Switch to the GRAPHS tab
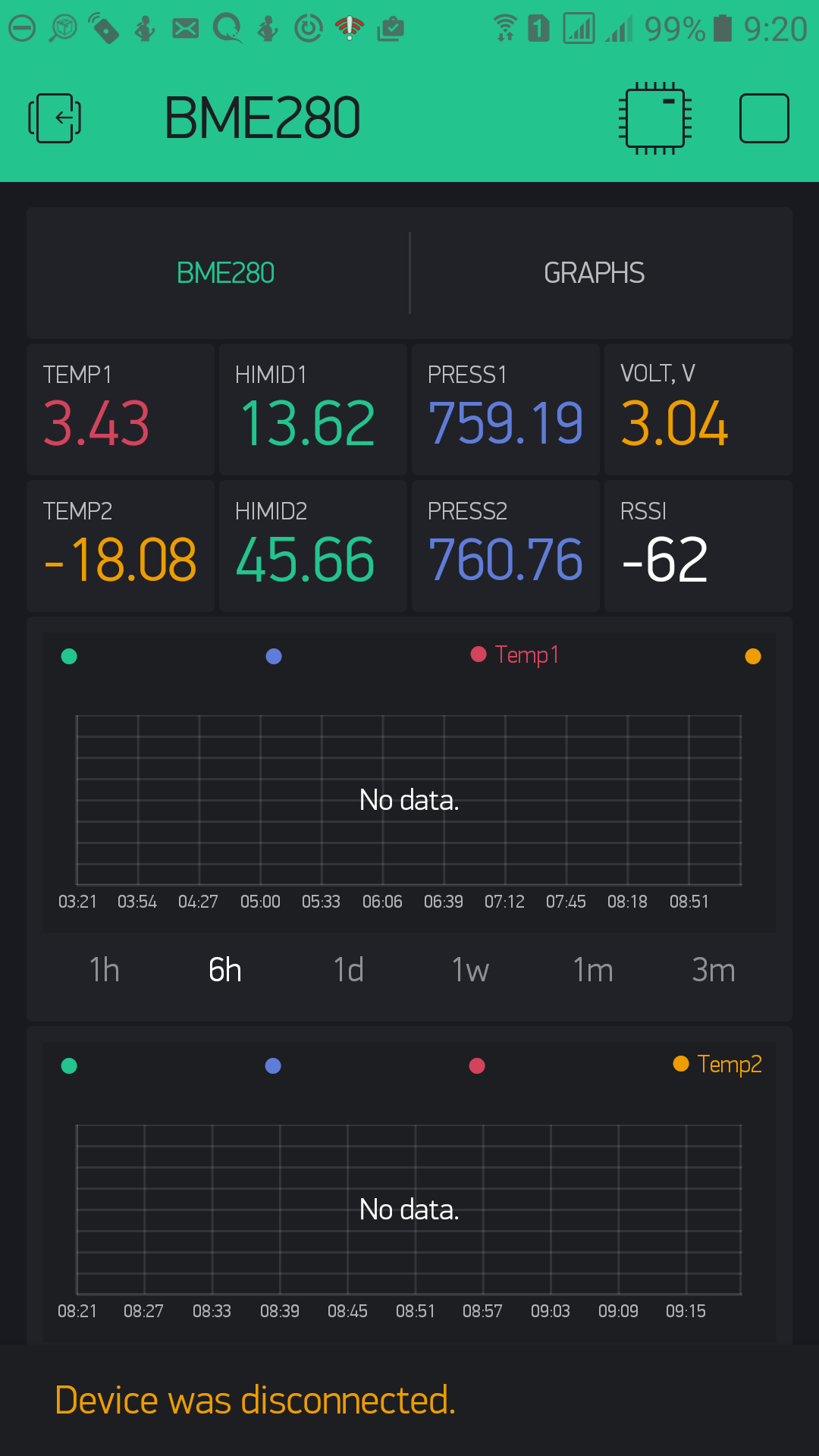819x1456 pixels. (594, 272)
